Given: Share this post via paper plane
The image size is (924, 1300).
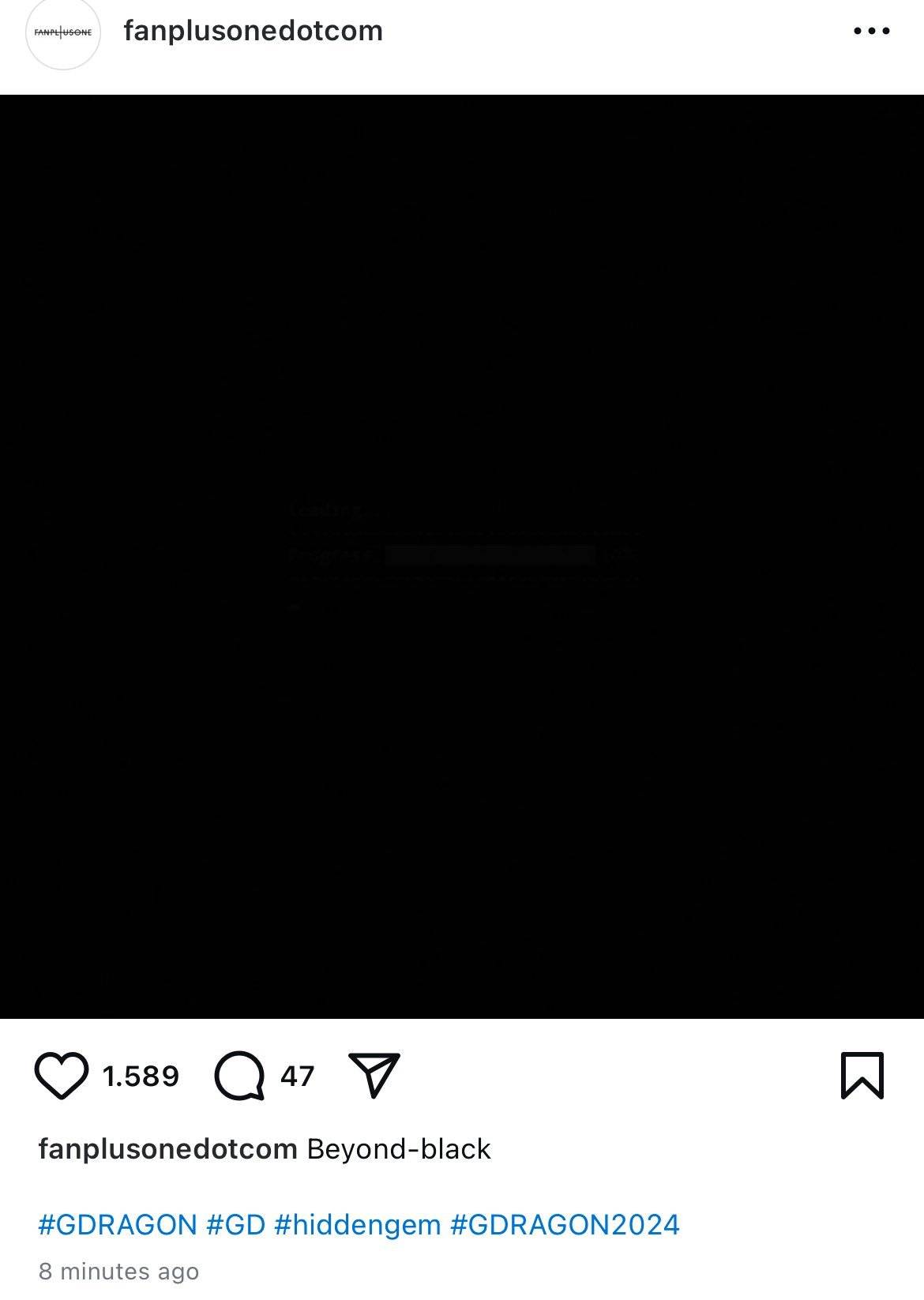Looking at the screenshot, I should point(374,1075).
